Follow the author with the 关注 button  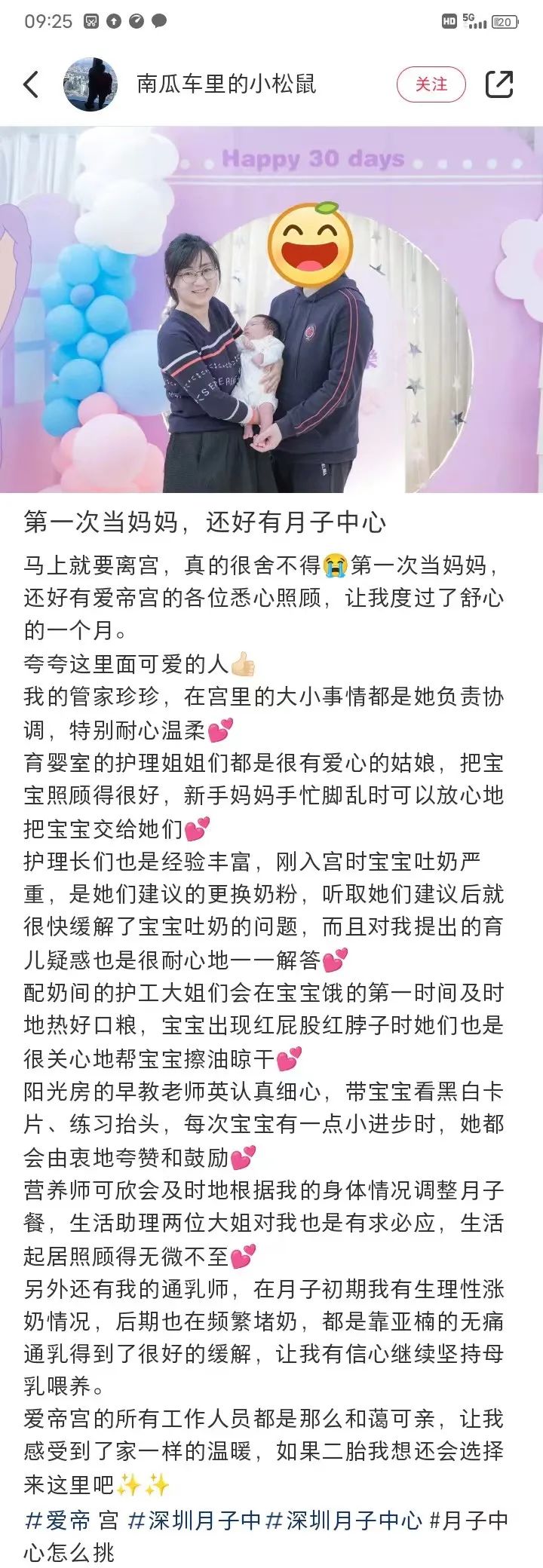pos(431,84)
